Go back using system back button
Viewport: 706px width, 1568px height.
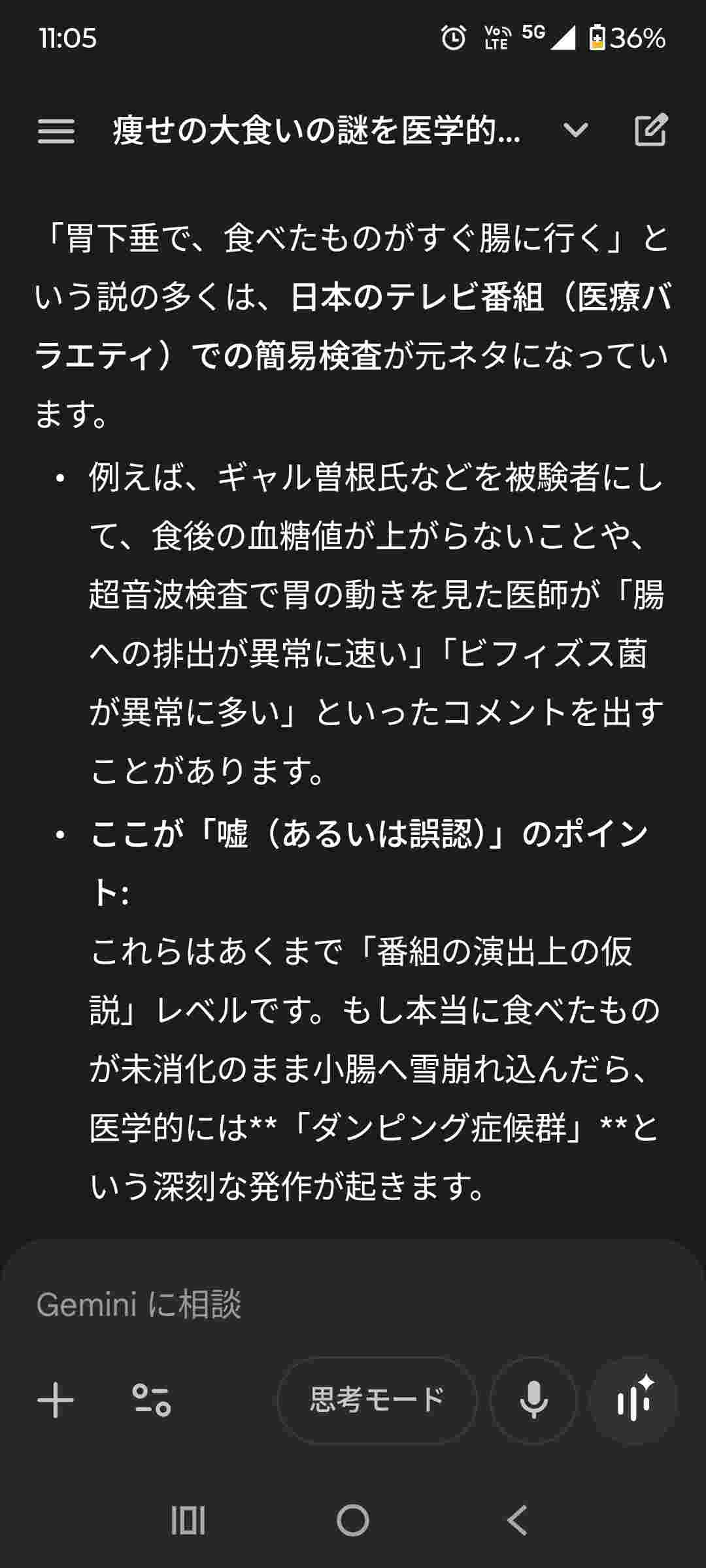click(518, 1520)
